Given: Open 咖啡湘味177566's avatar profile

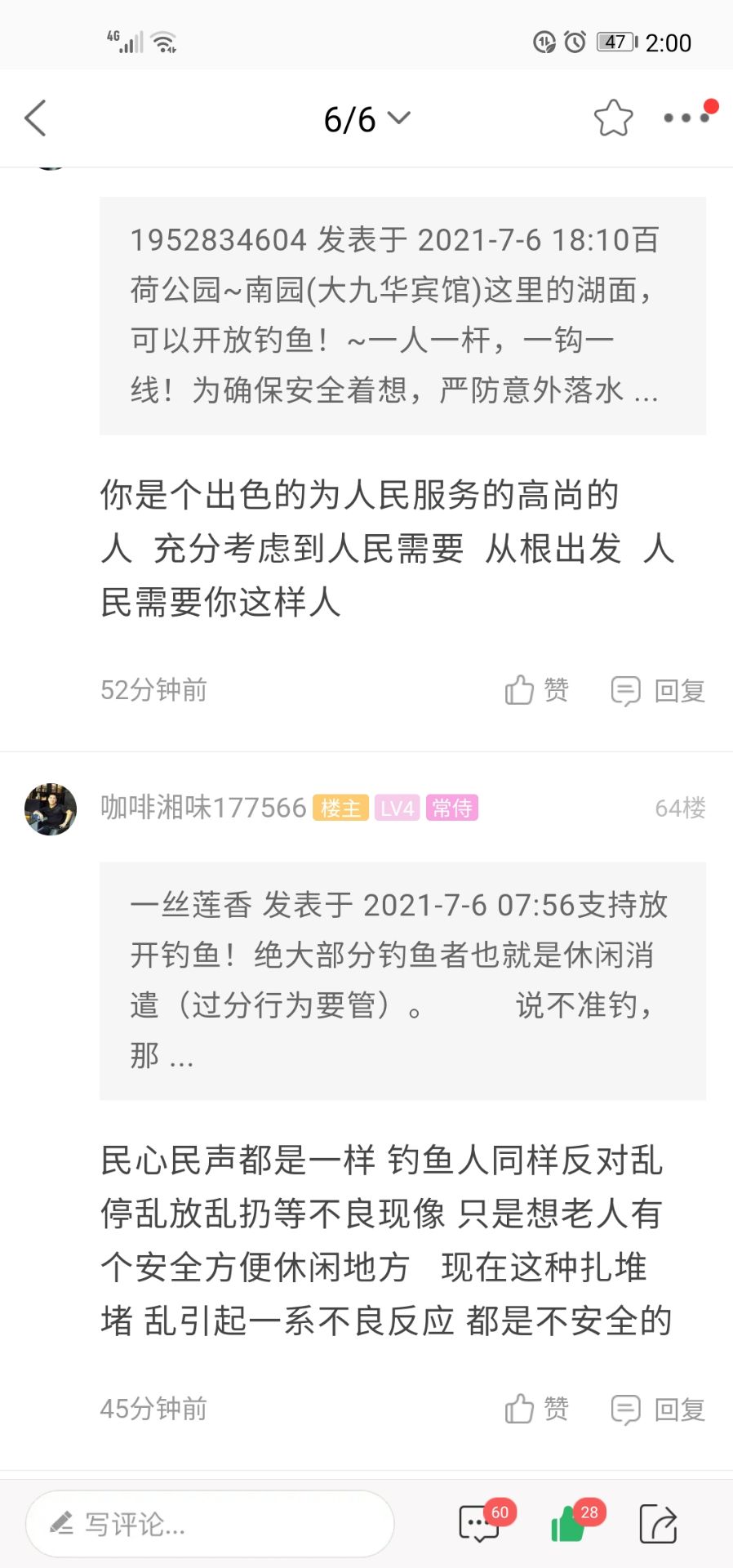Looking at the screenshot, I should 51,808.
